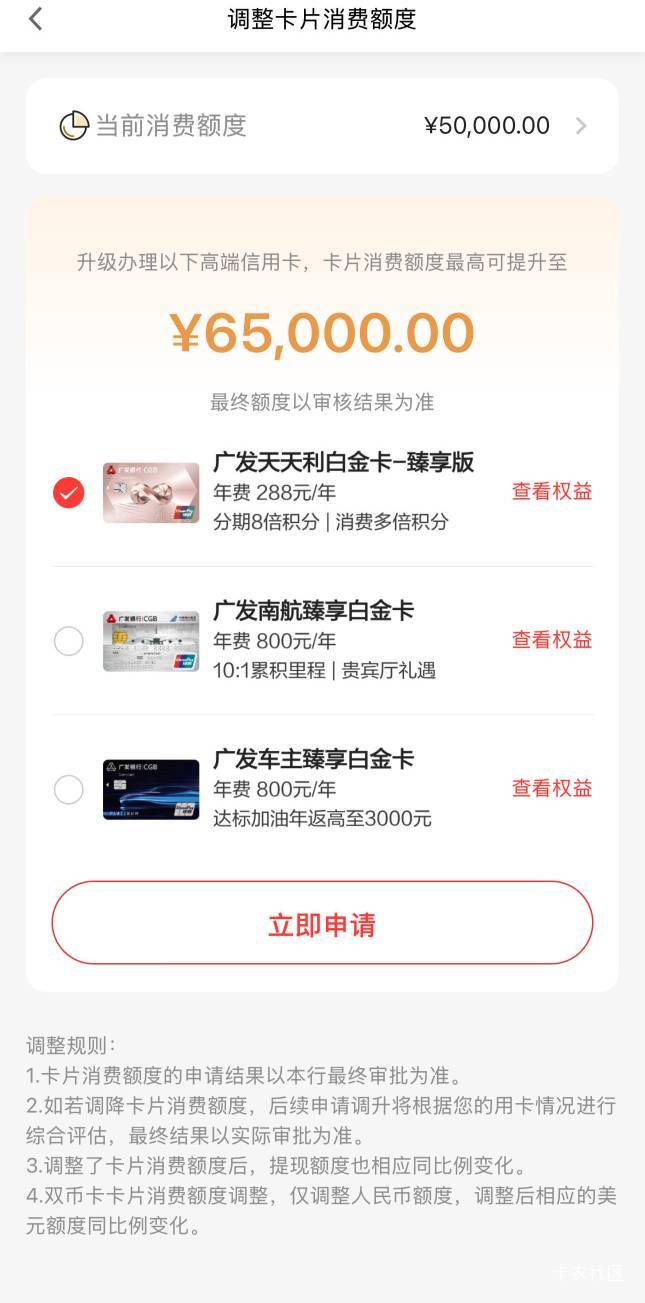
Task: Pick the 广发车主臻享白金卡 radio option
Action: tap(69, 790)
